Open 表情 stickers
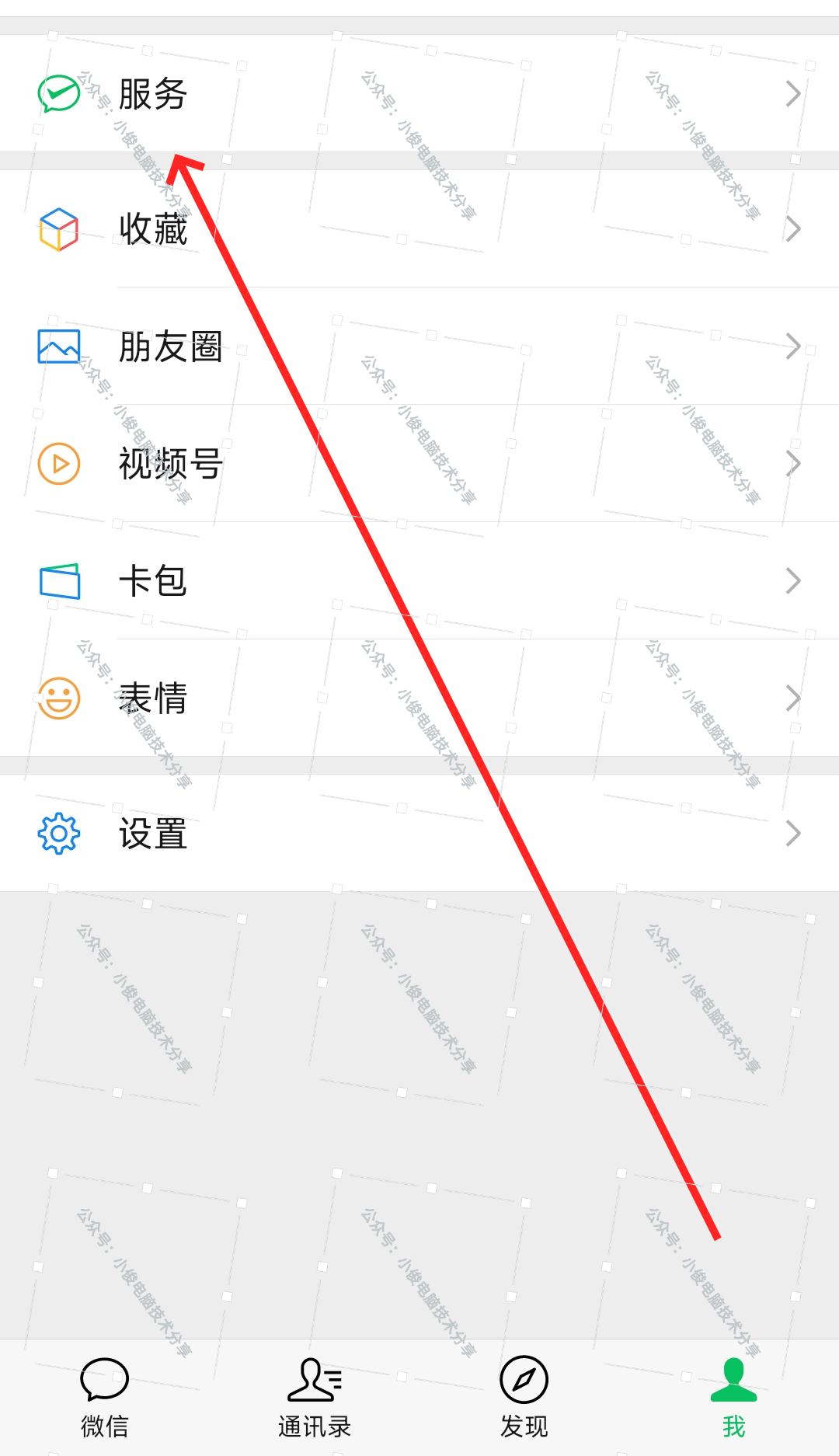 tap(419, 698)
